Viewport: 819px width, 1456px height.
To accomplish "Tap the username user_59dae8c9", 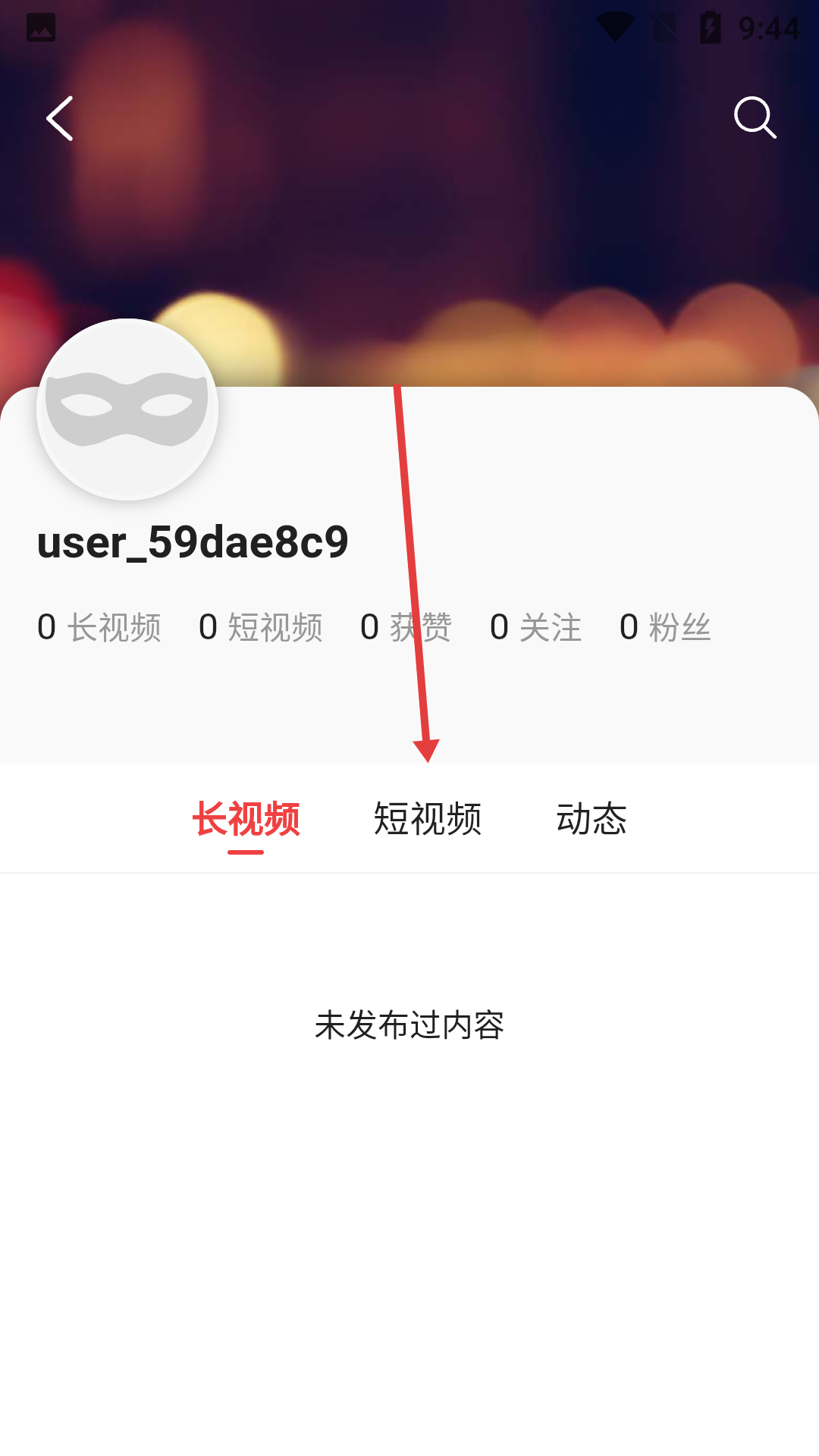I will [x=193, y=541].
